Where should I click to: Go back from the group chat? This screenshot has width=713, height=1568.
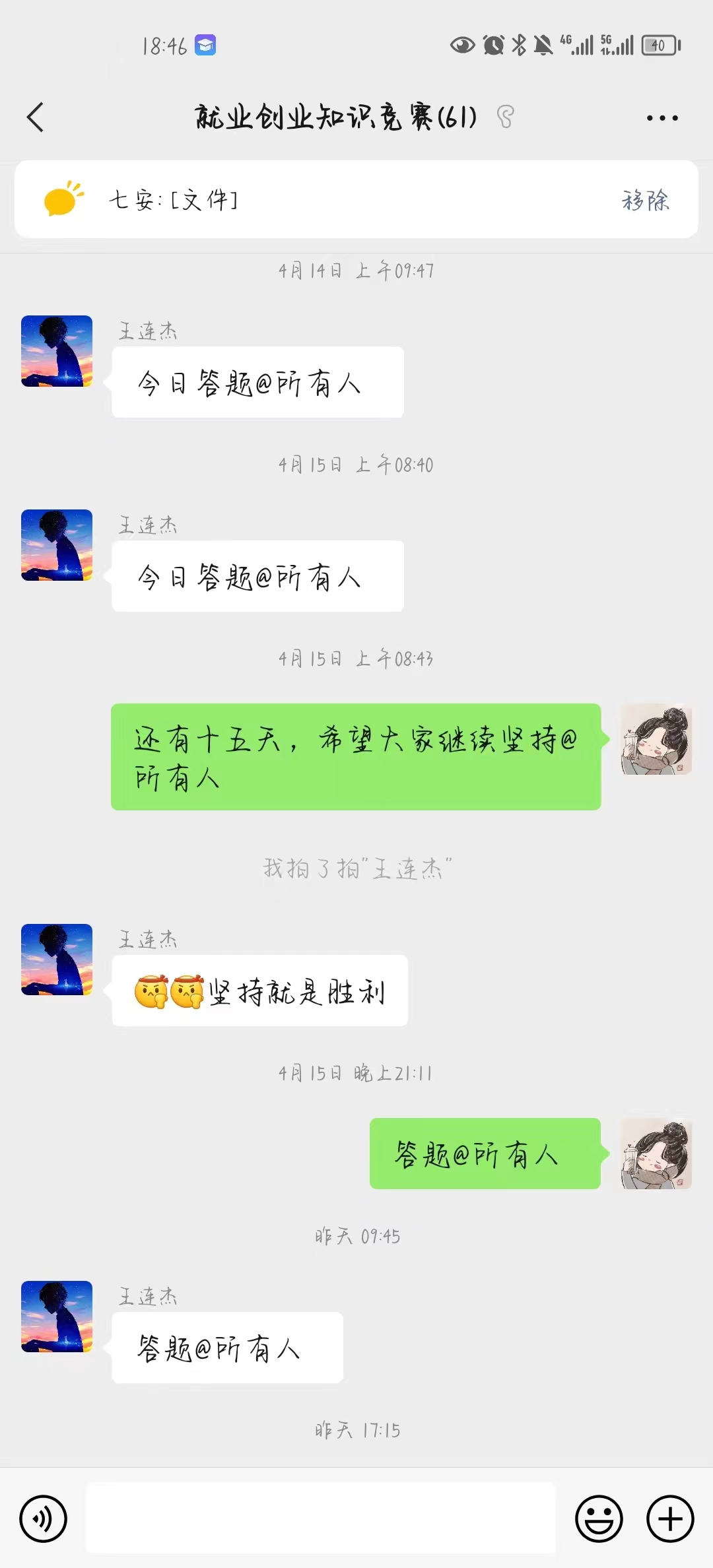(x=36, y=117)
